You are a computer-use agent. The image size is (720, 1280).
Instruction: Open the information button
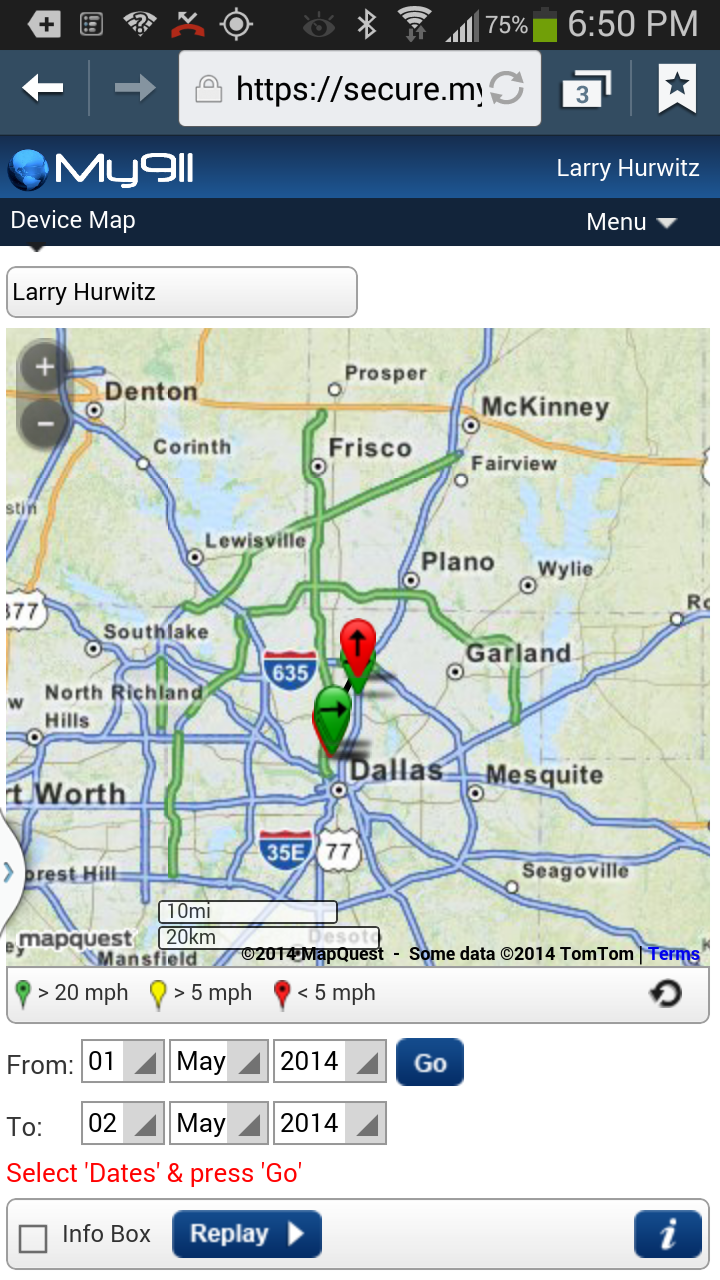pyautogui.click(x=668, y=1234)
